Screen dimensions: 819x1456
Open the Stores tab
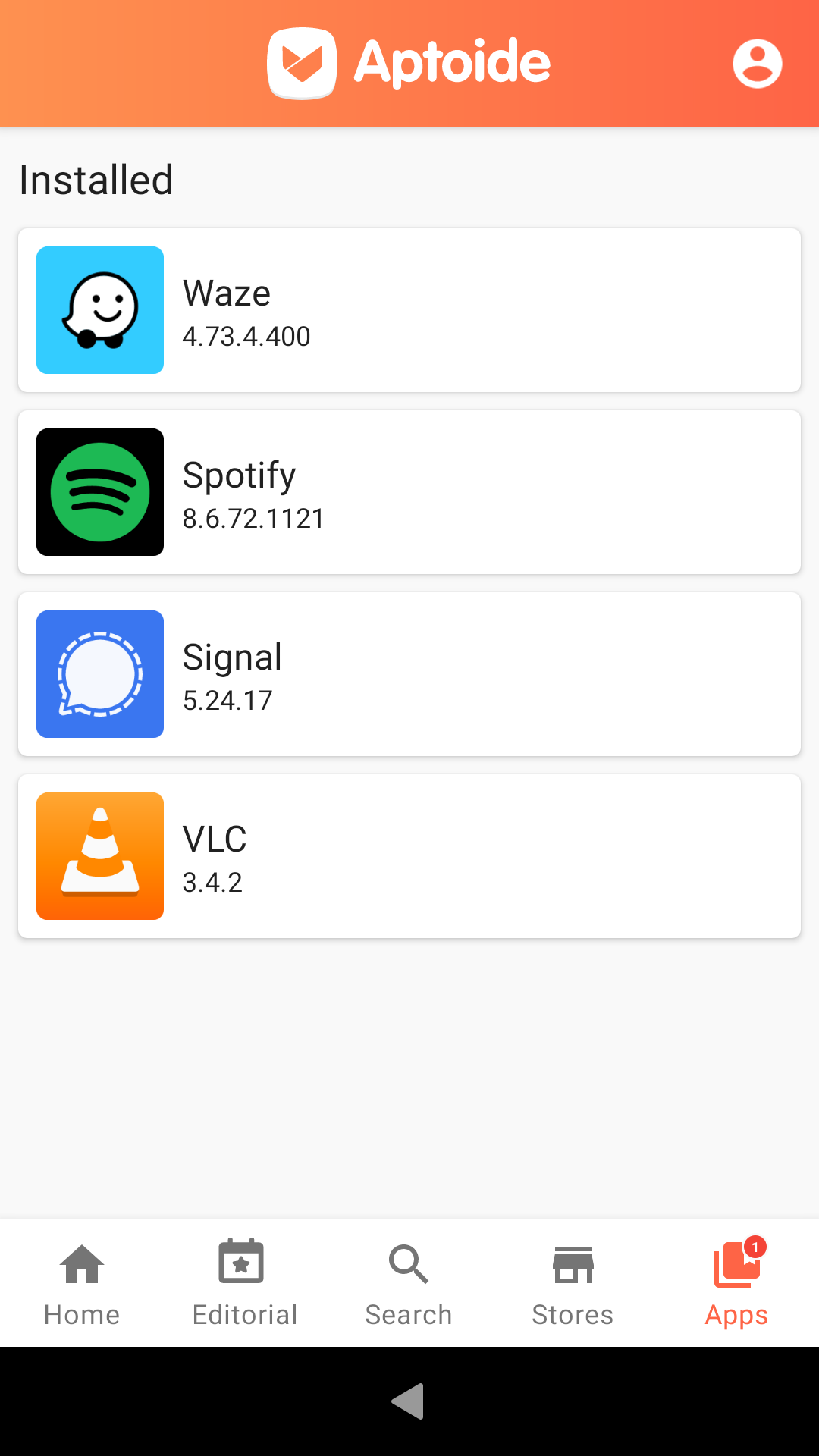[573, 1283]
